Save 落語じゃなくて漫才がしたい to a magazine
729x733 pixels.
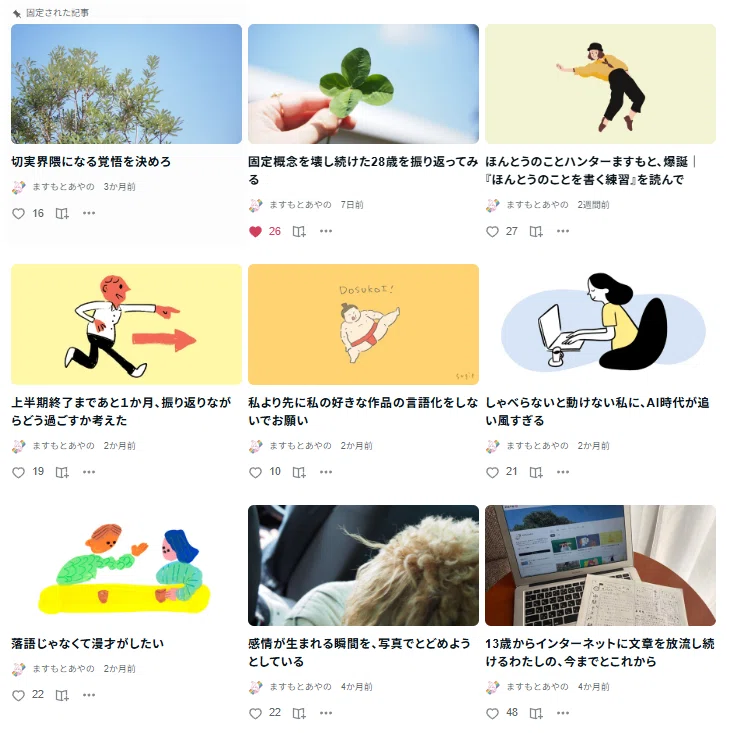click(x=62, y=695)
